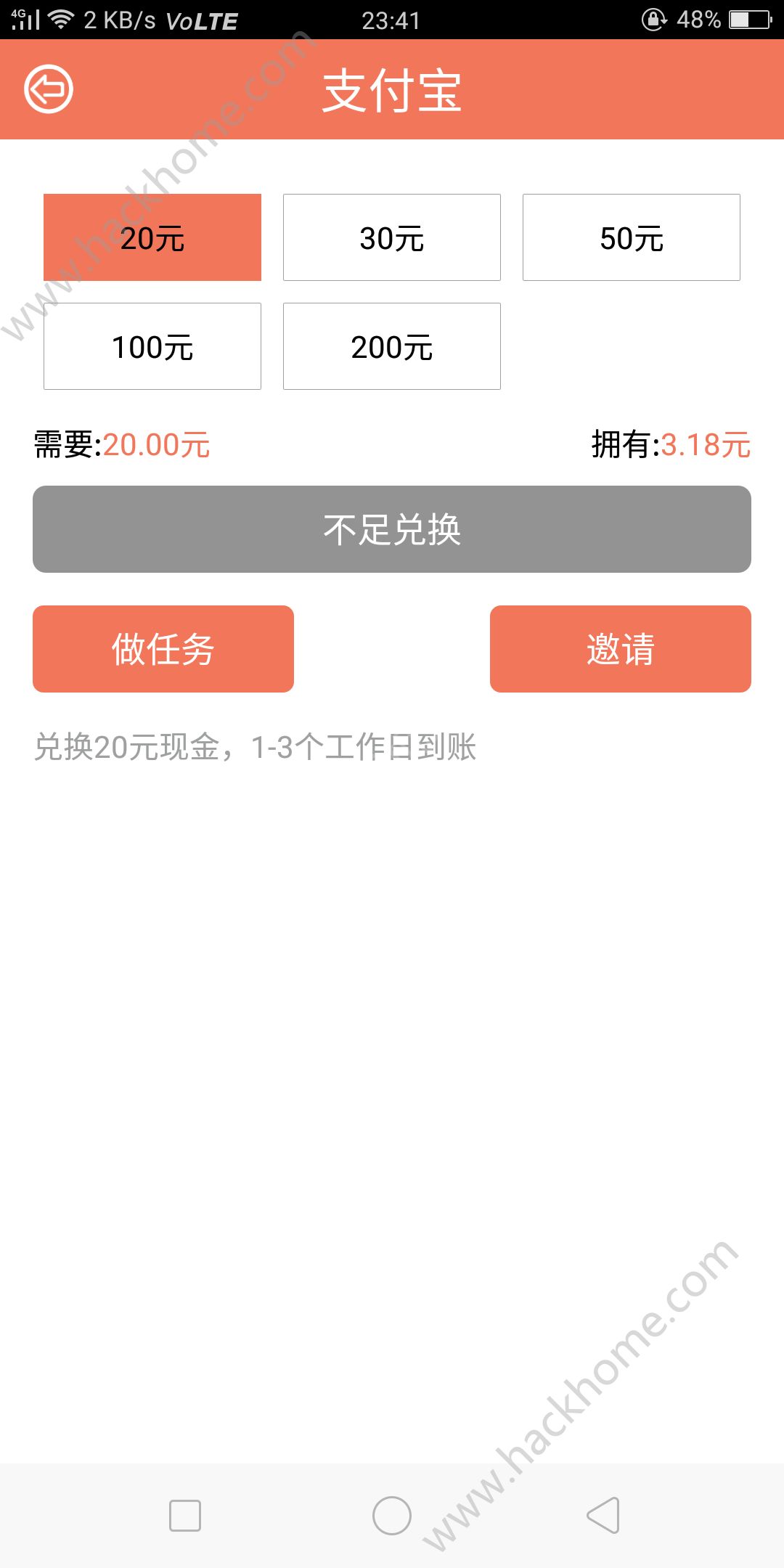
Task: Select the 200元 amount option
Action: click(x=391, y=346)
